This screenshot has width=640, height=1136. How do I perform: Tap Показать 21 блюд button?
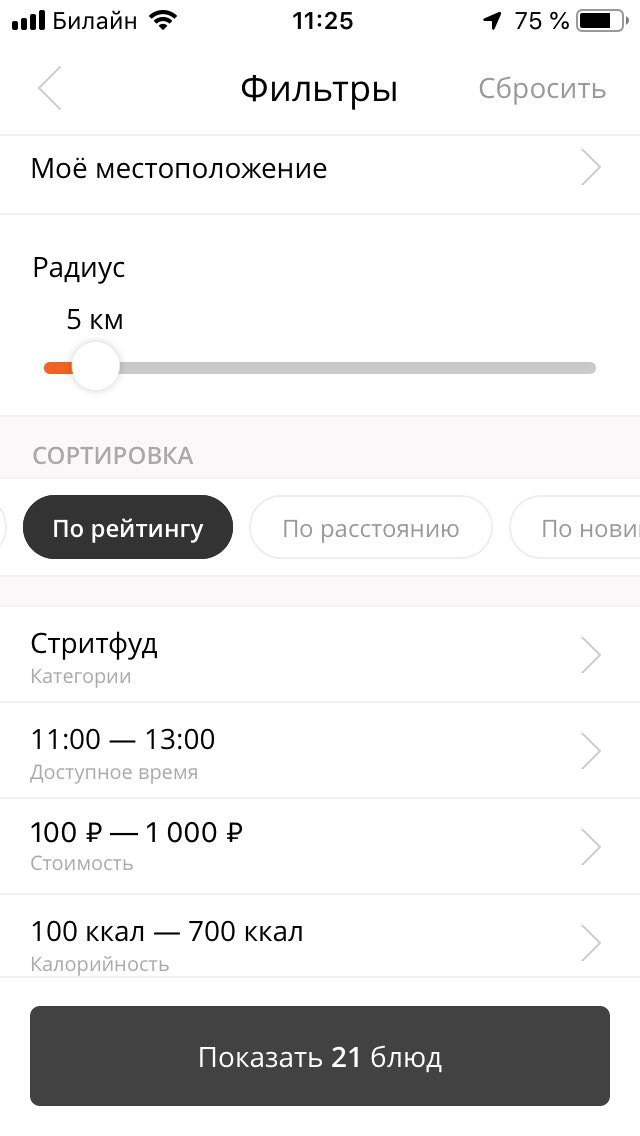320,1057
